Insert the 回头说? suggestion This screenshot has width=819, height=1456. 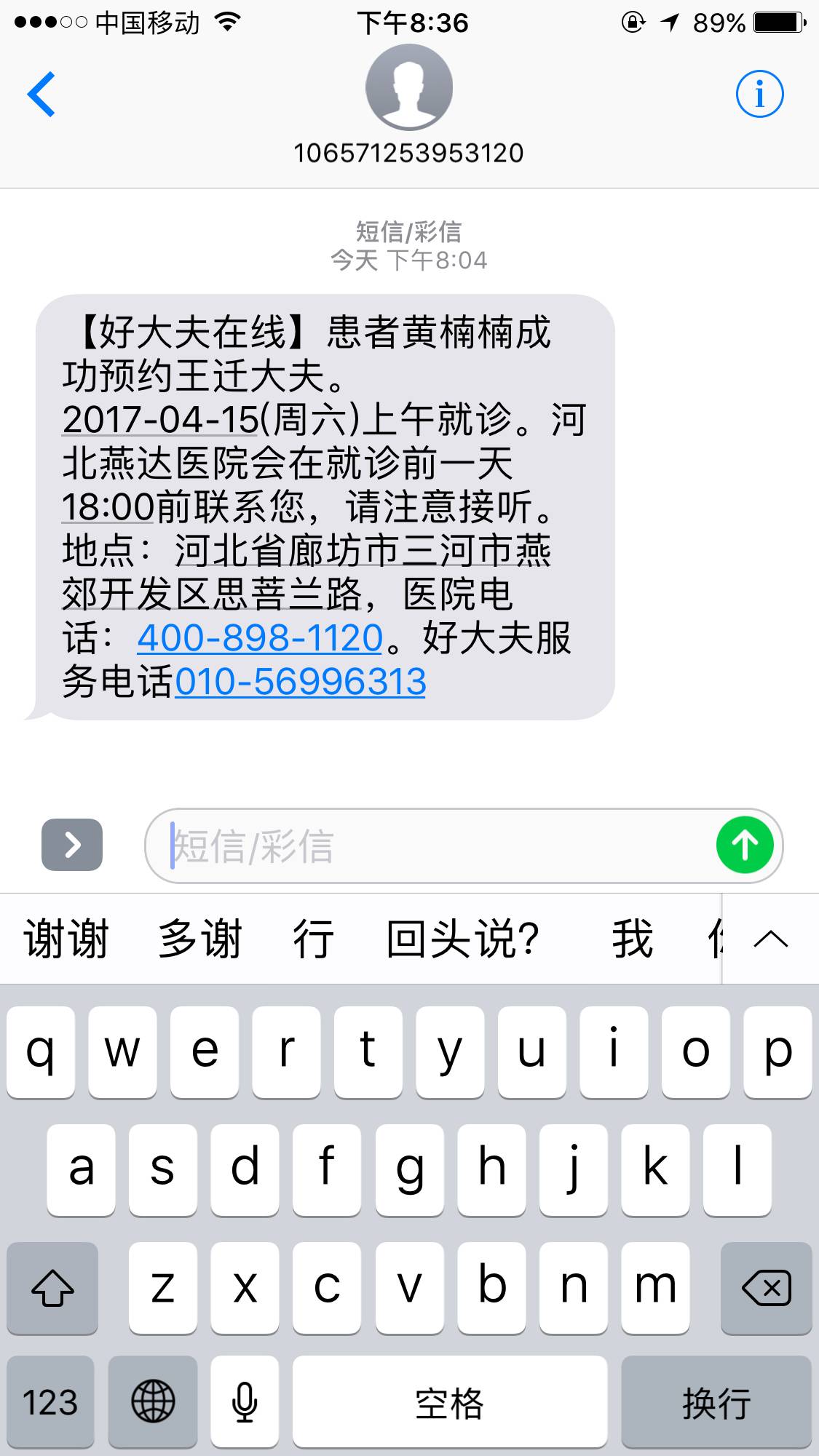pos(462,939)
